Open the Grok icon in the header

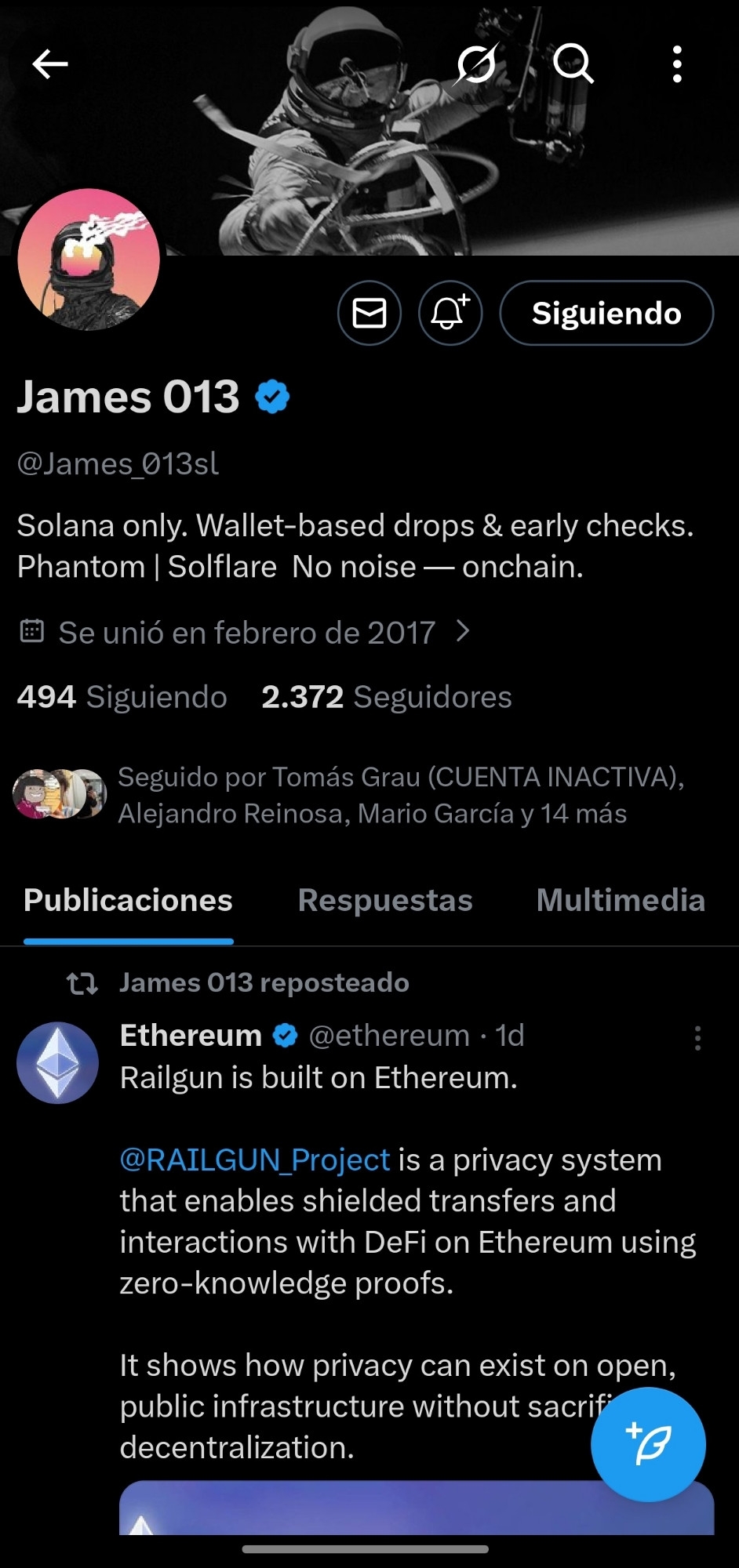coord(476,64)
